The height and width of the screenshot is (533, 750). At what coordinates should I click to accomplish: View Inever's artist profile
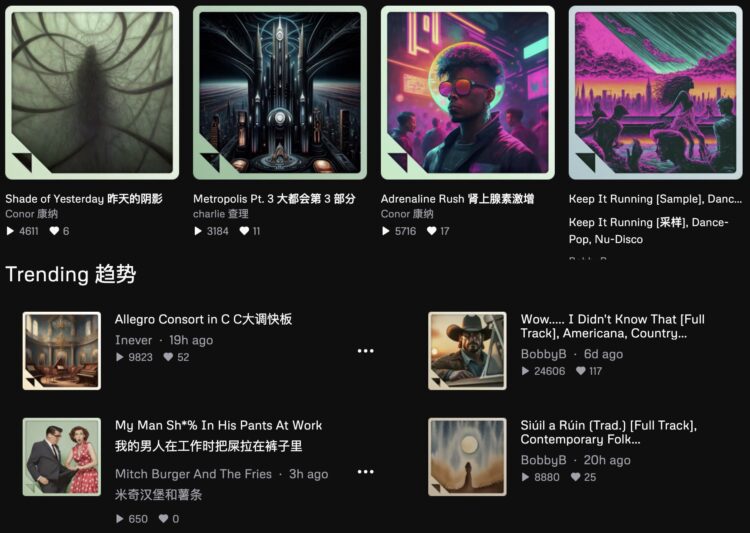coord(133,340)
